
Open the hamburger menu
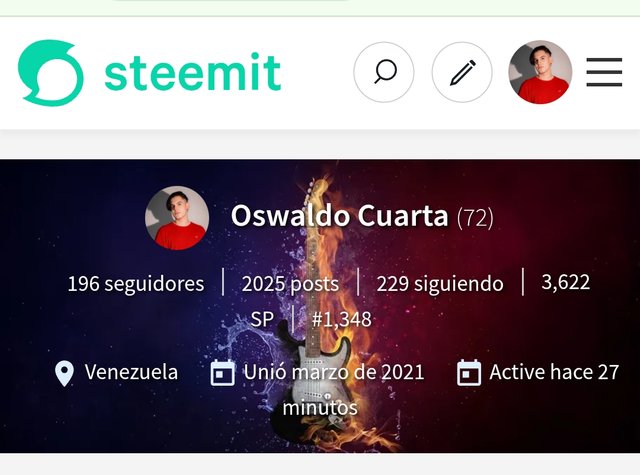click(604, 72)
